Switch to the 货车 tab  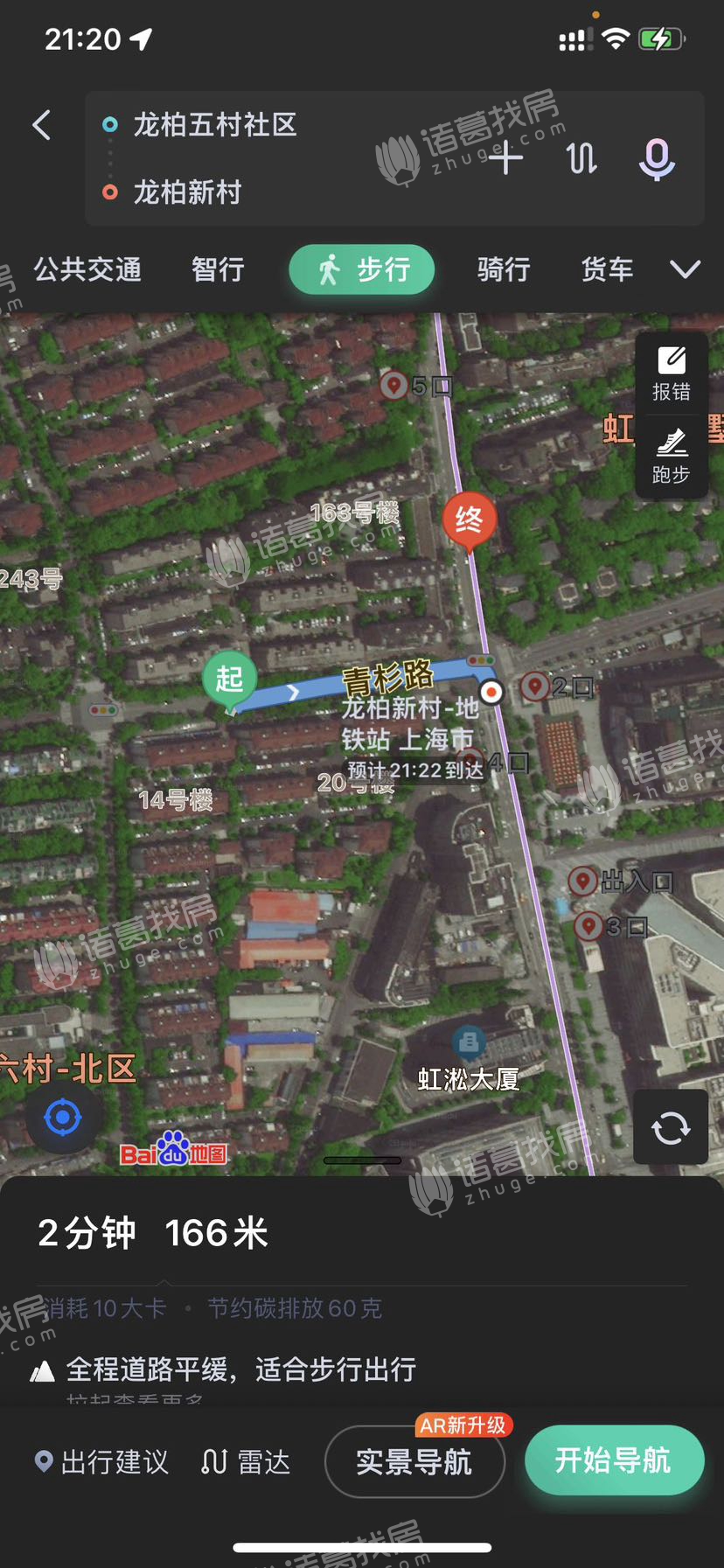tap(607, 269)
